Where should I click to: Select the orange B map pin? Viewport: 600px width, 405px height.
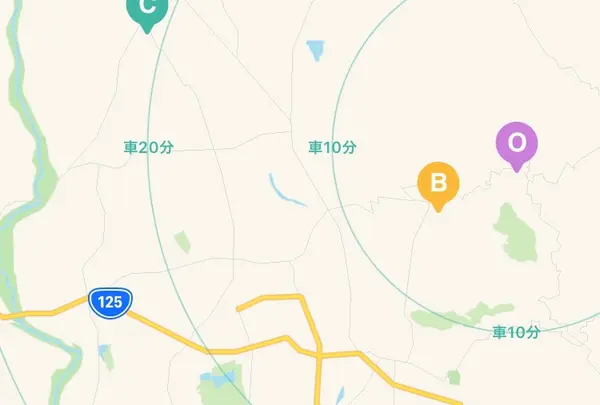tap(437, 183)
